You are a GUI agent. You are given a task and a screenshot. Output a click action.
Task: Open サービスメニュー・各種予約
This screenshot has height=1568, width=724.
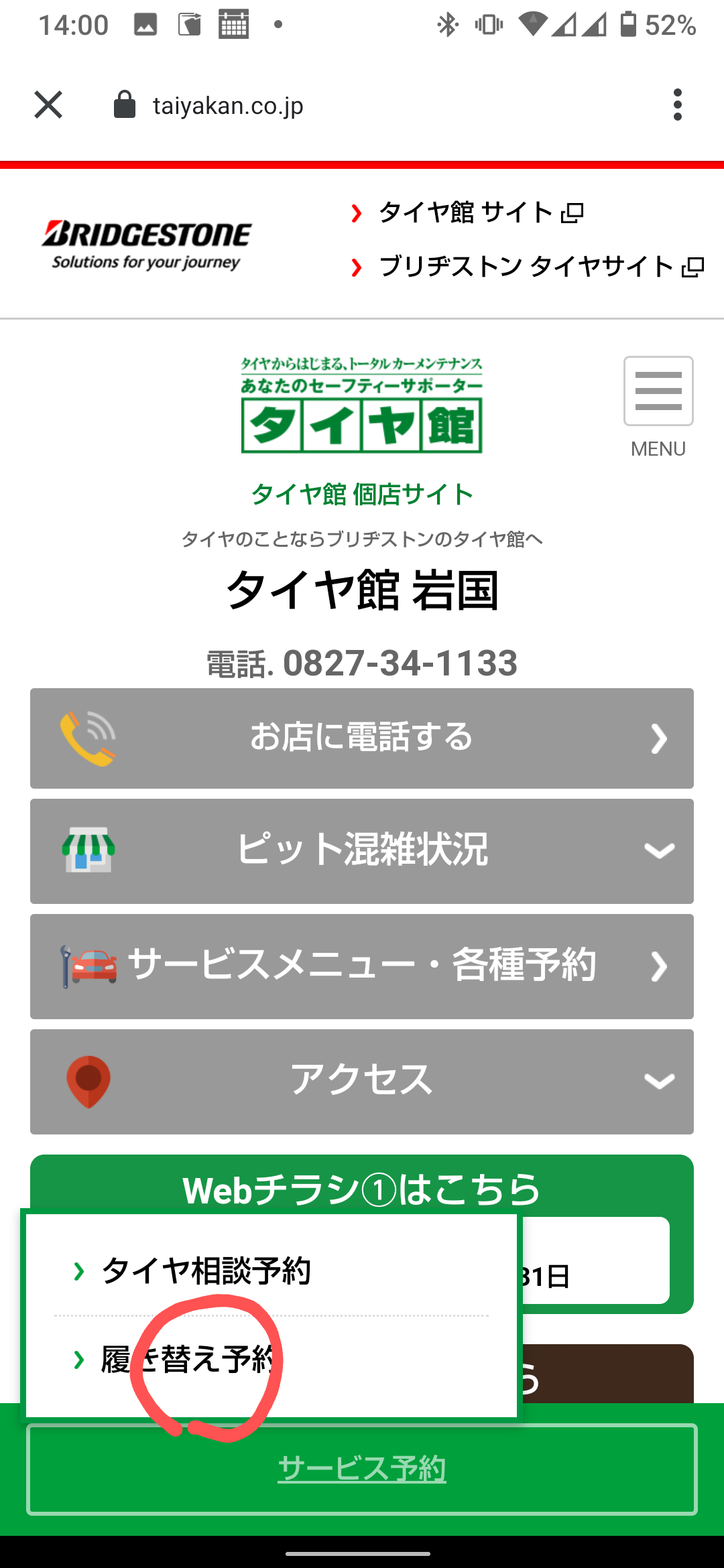tap(362, 966)
